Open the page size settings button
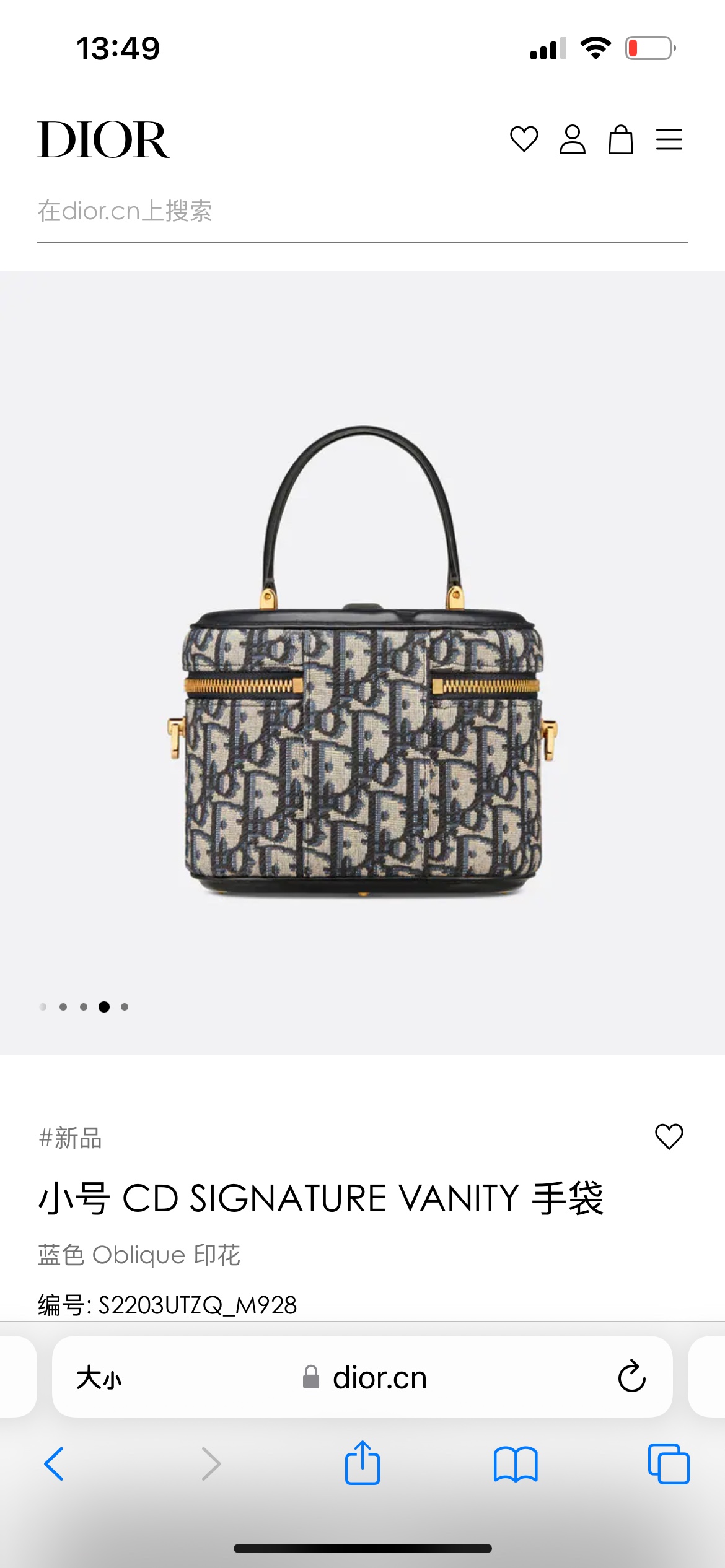Screen dimensions: 725x1568 99,1378
